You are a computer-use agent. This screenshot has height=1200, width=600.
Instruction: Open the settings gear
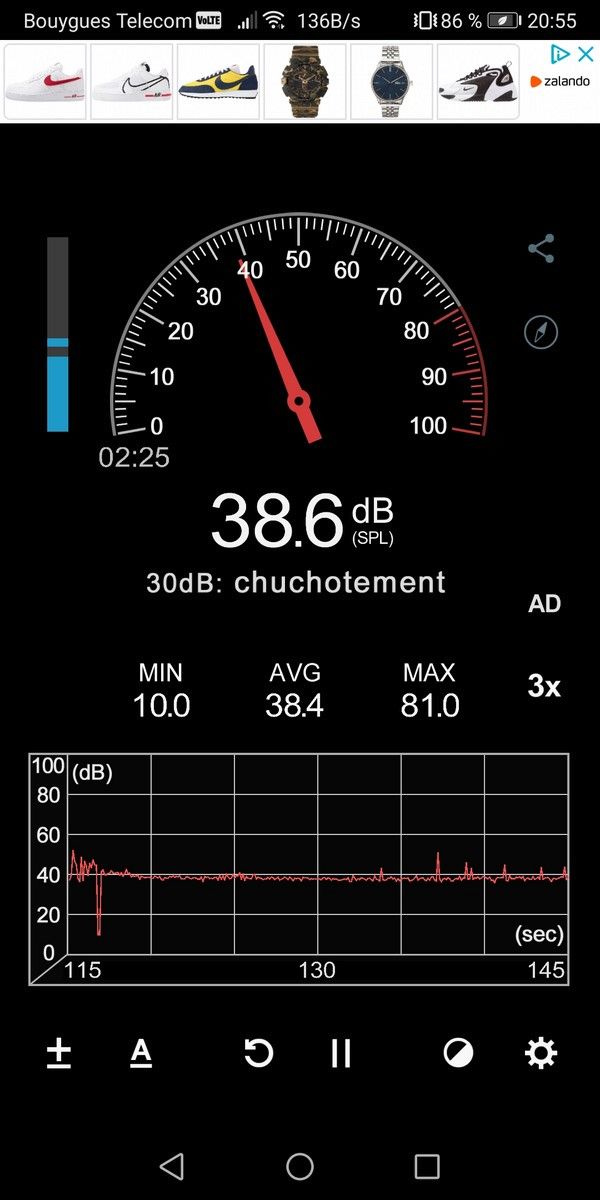point(541,1053)
